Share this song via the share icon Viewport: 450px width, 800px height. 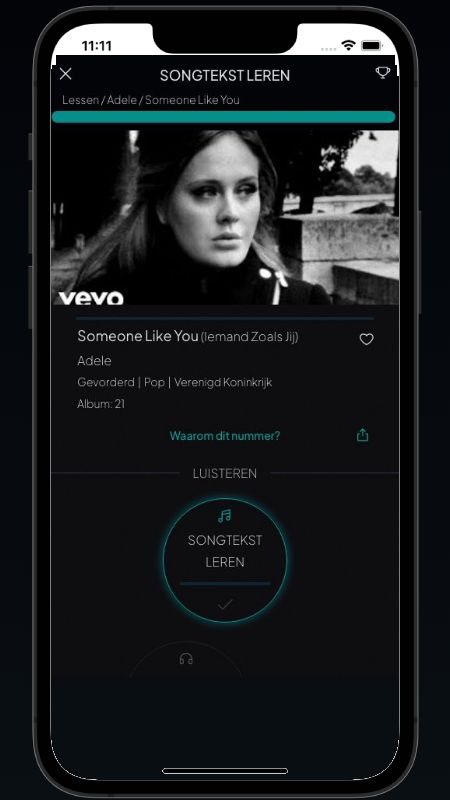362,435
